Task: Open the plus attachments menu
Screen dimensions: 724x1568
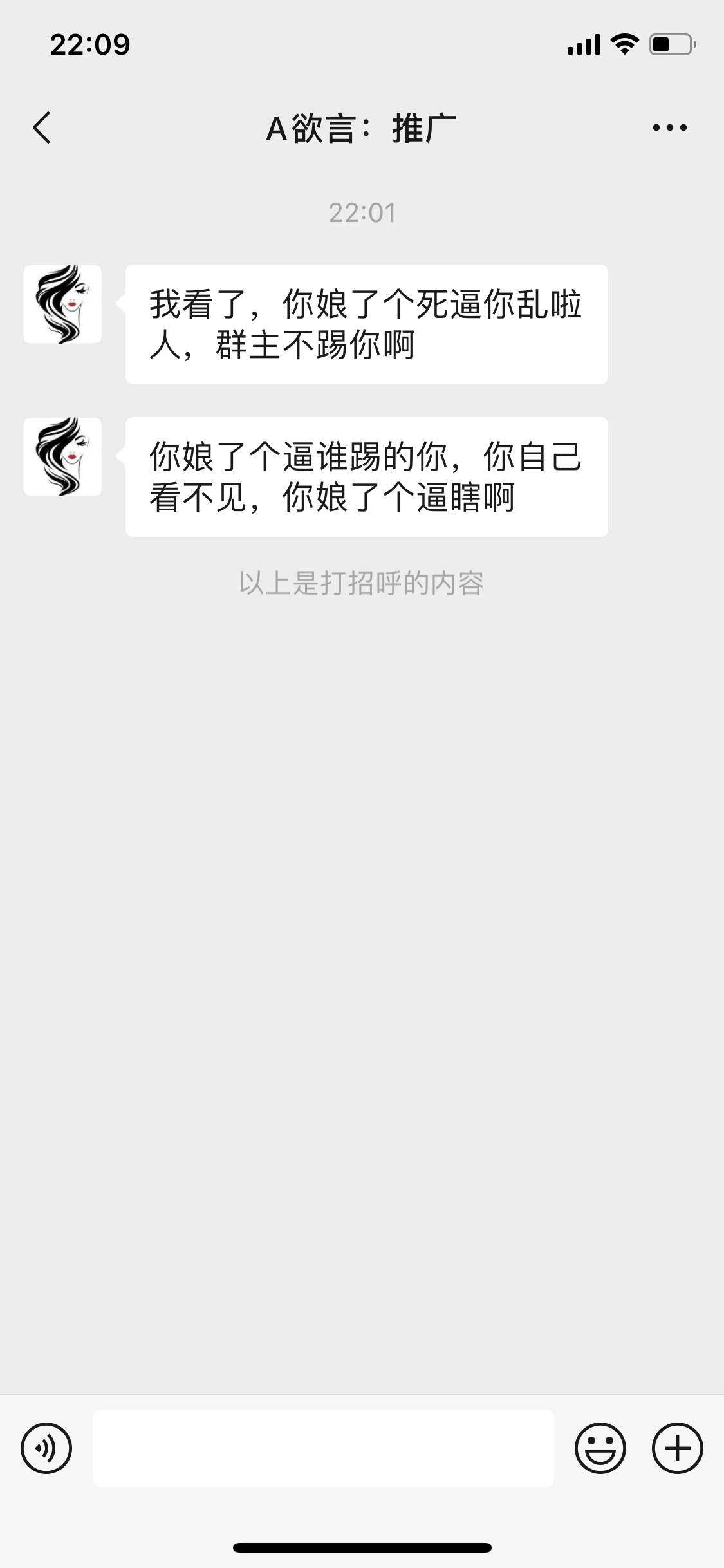Action: (677, 1448)
